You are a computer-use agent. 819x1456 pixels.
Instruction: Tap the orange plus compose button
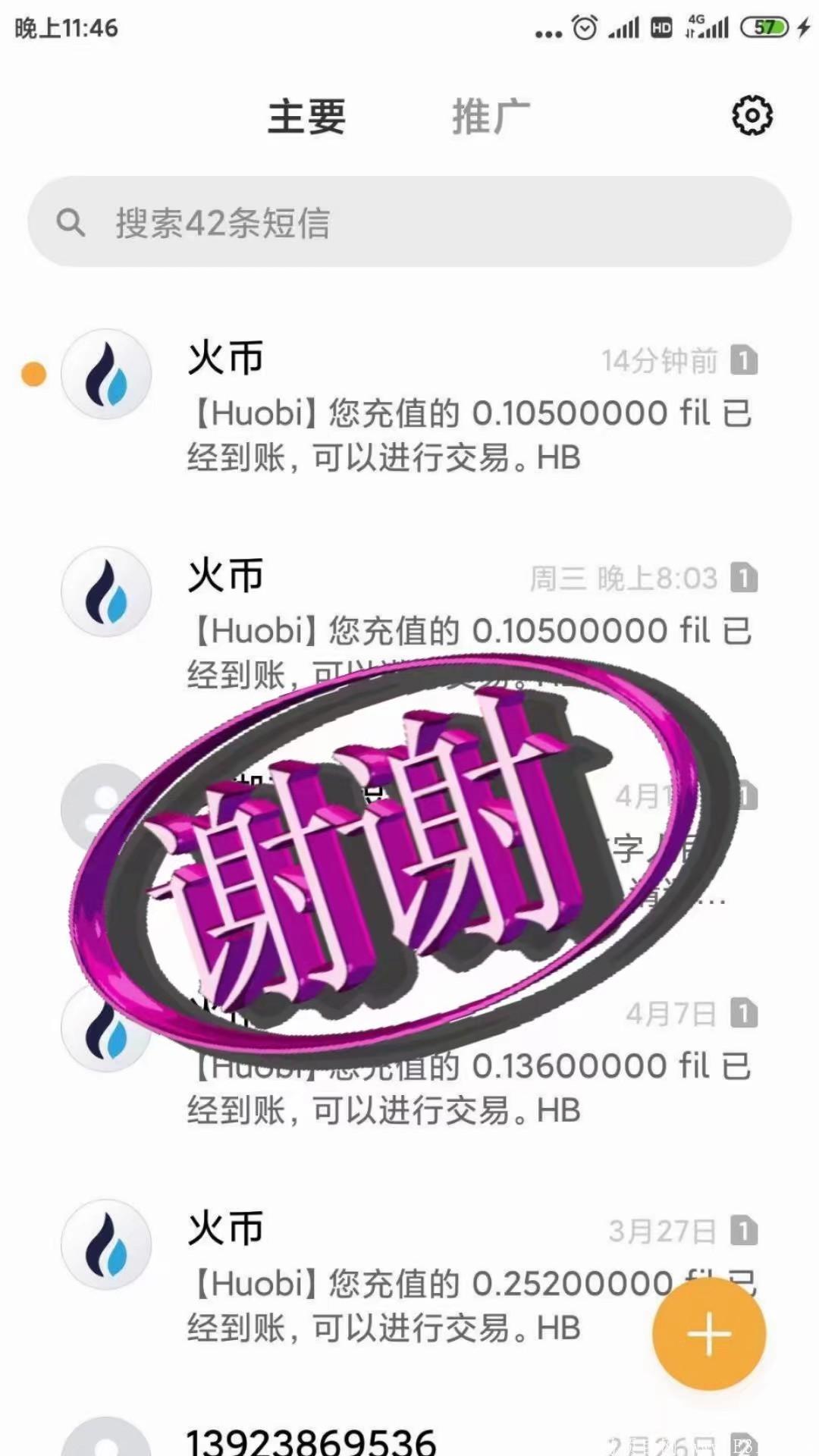(708, 1335)
